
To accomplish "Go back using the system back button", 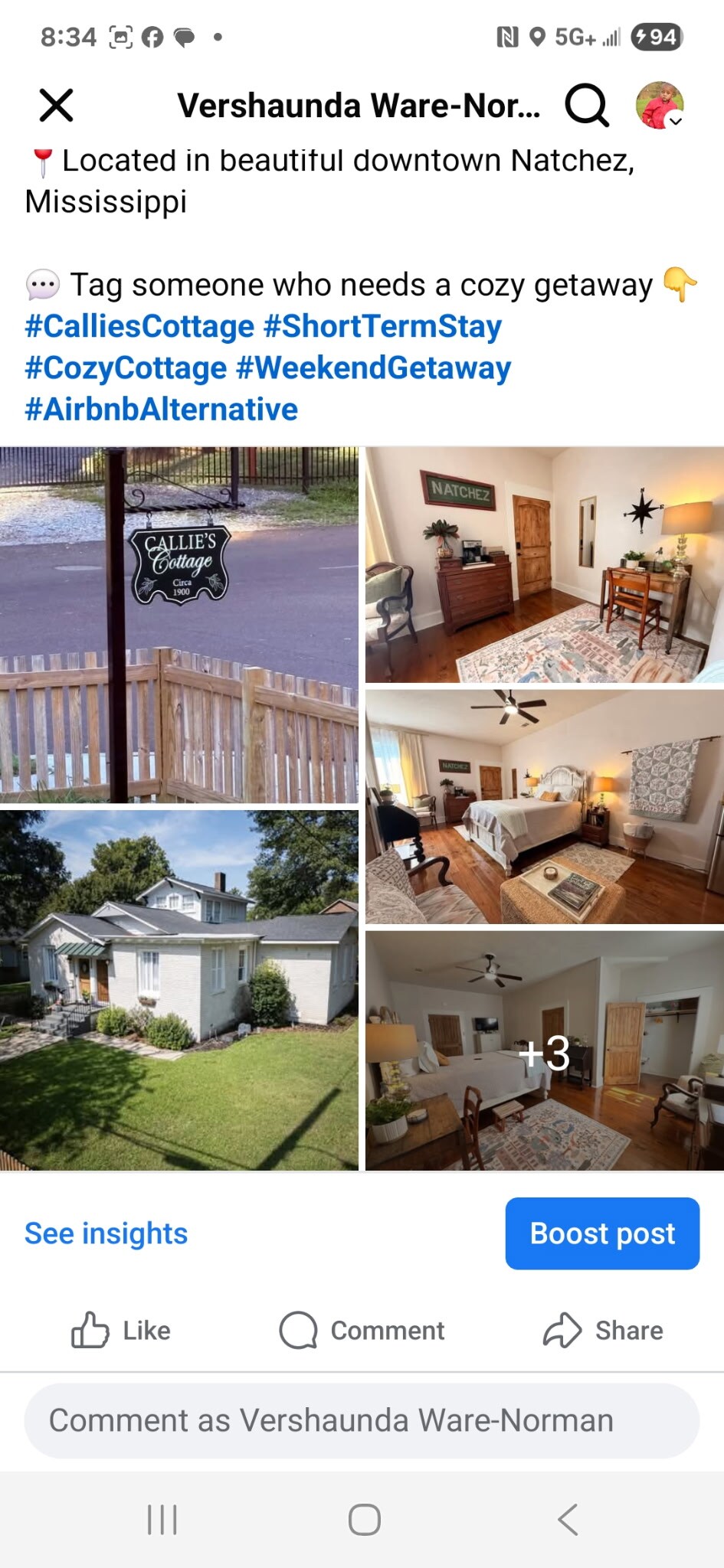I will point(567,1519).
